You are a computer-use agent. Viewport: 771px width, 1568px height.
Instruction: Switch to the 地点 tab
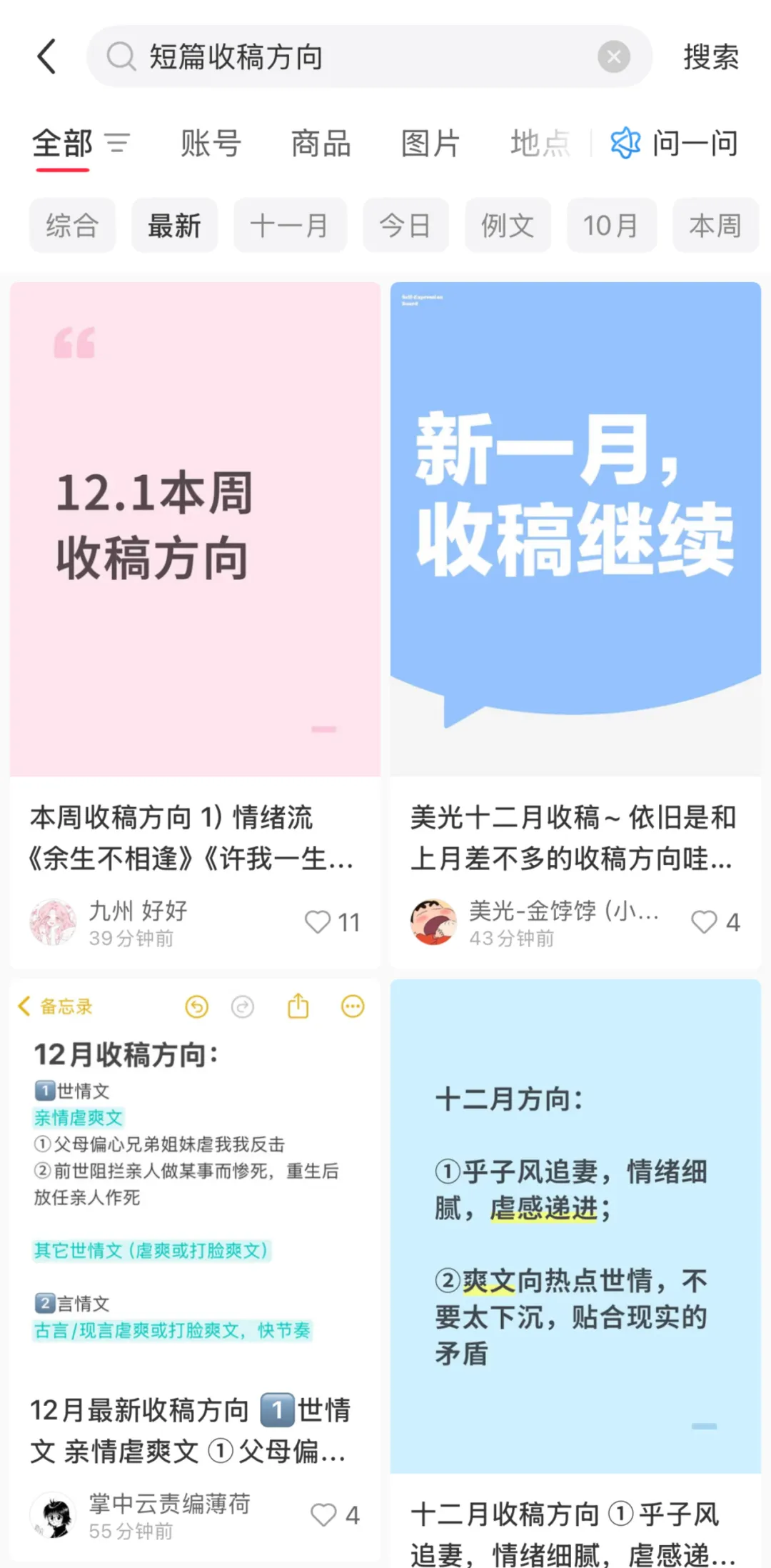click(540, 144)
